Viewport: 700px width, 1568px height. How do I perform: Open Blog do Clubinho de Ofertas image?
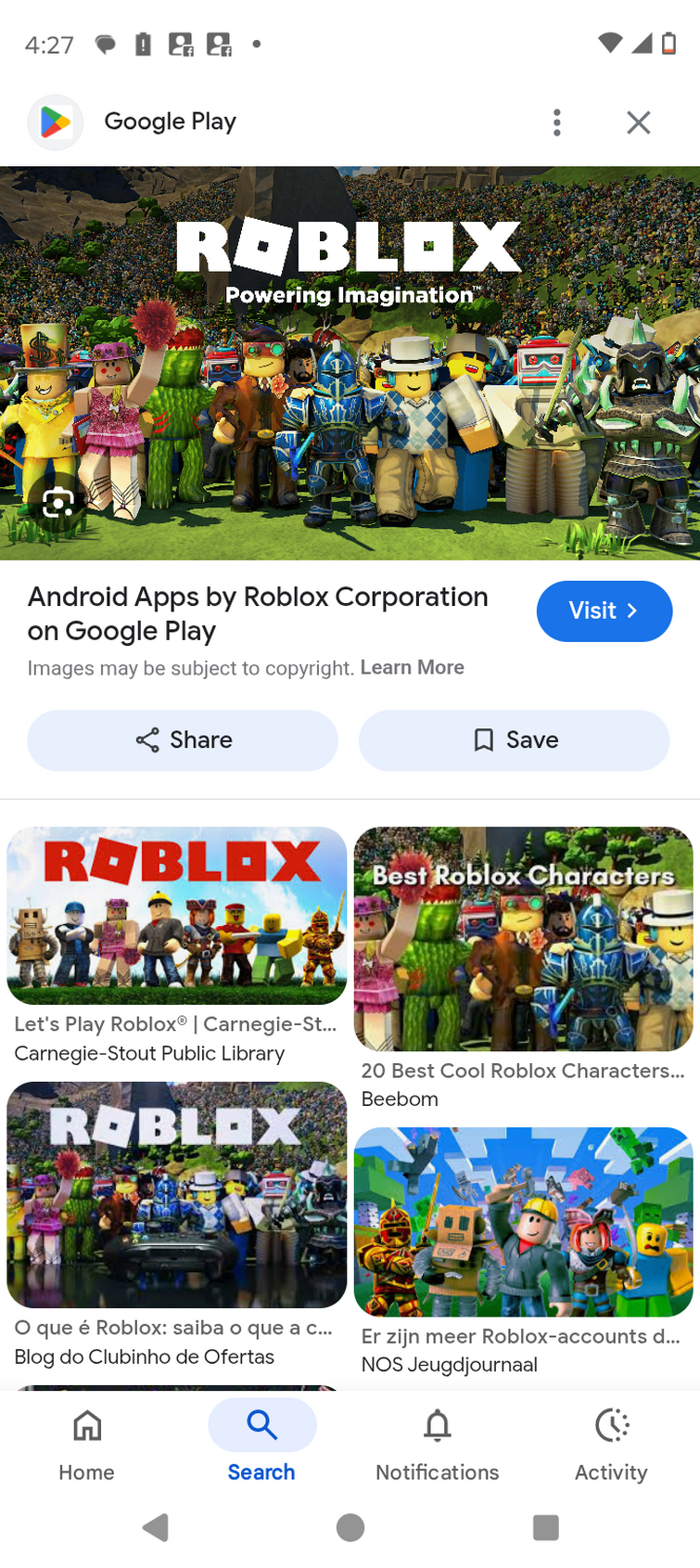click(x=176, y=1194)
